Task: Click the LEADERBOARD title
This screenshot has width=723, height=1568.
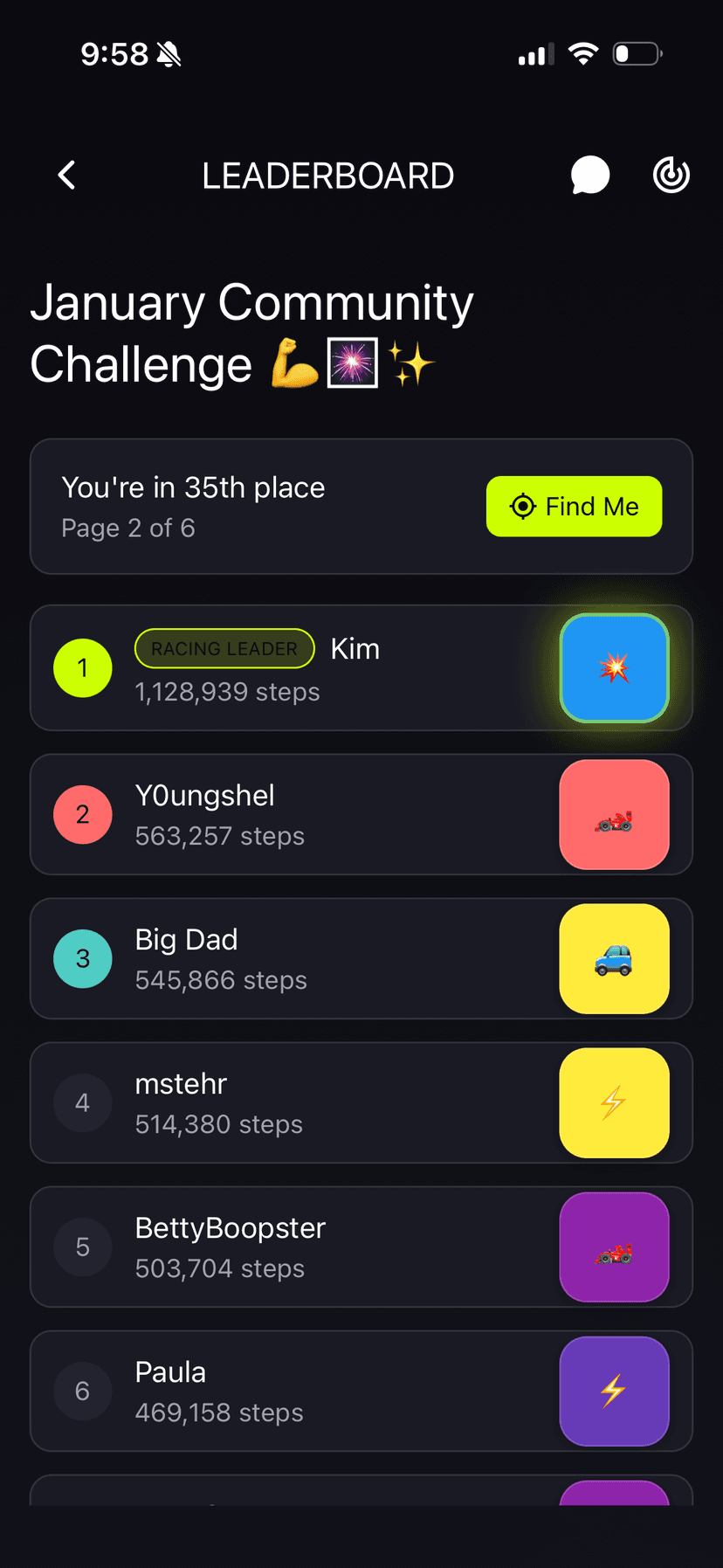Action: [x=327, y=175]
